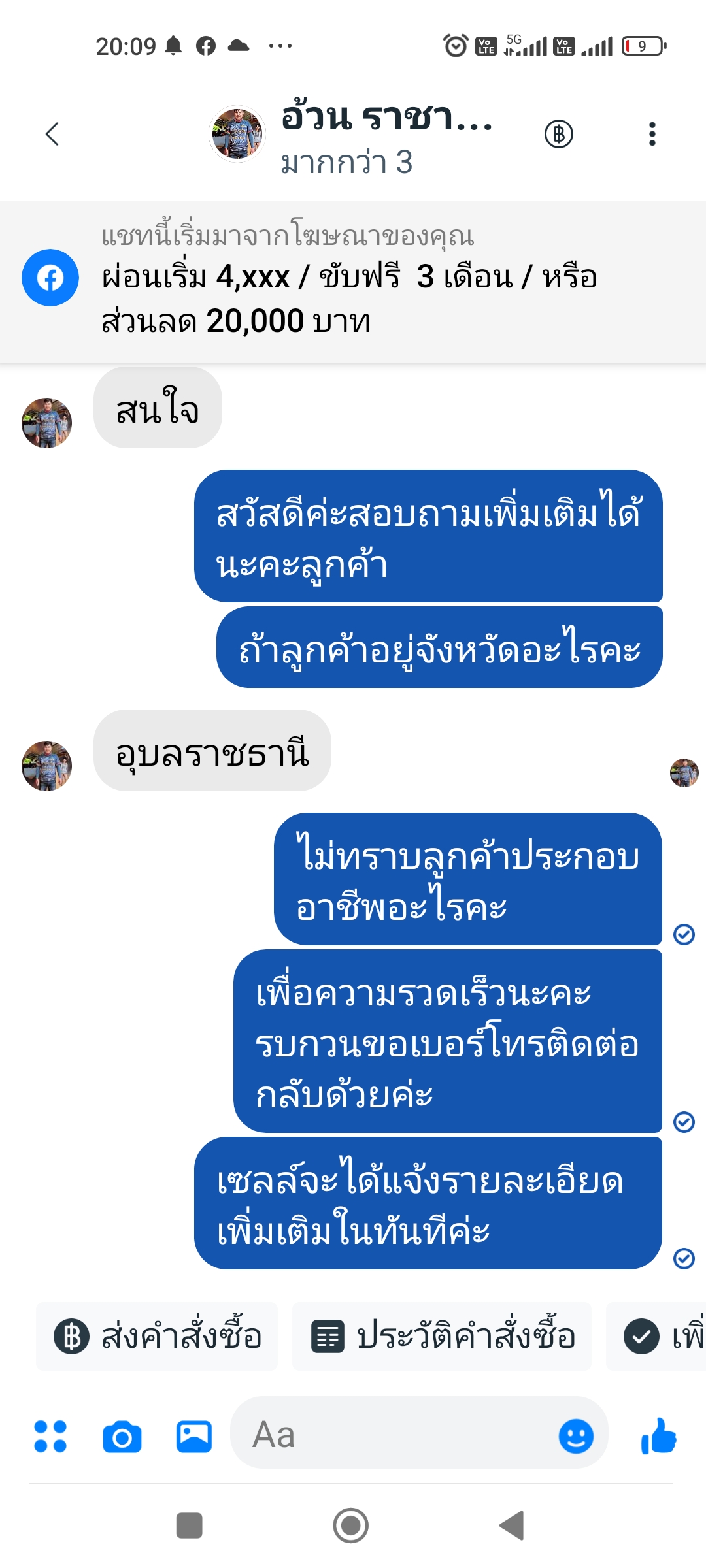Go back from the chat
Image resolution: width=706 pixels, height=1568 pixels.
52,134
